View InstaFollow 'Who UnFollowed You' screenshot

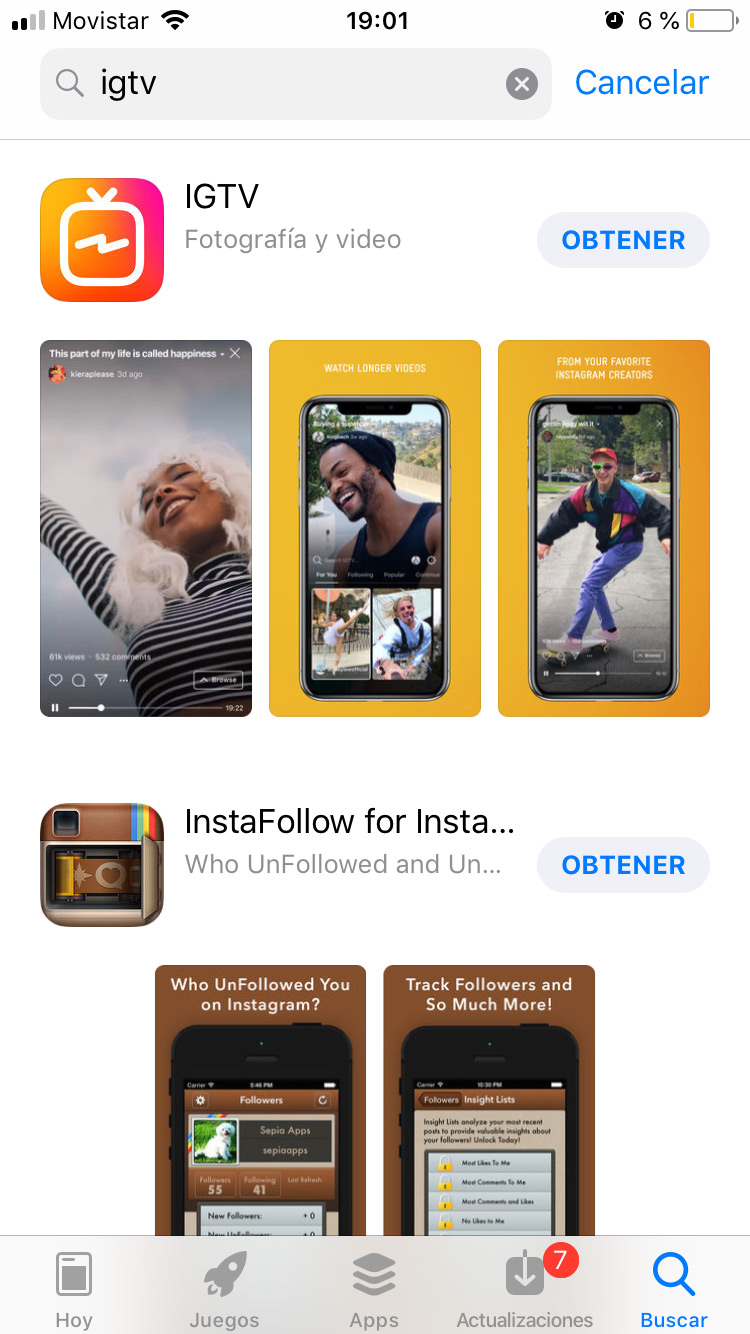260,1098
